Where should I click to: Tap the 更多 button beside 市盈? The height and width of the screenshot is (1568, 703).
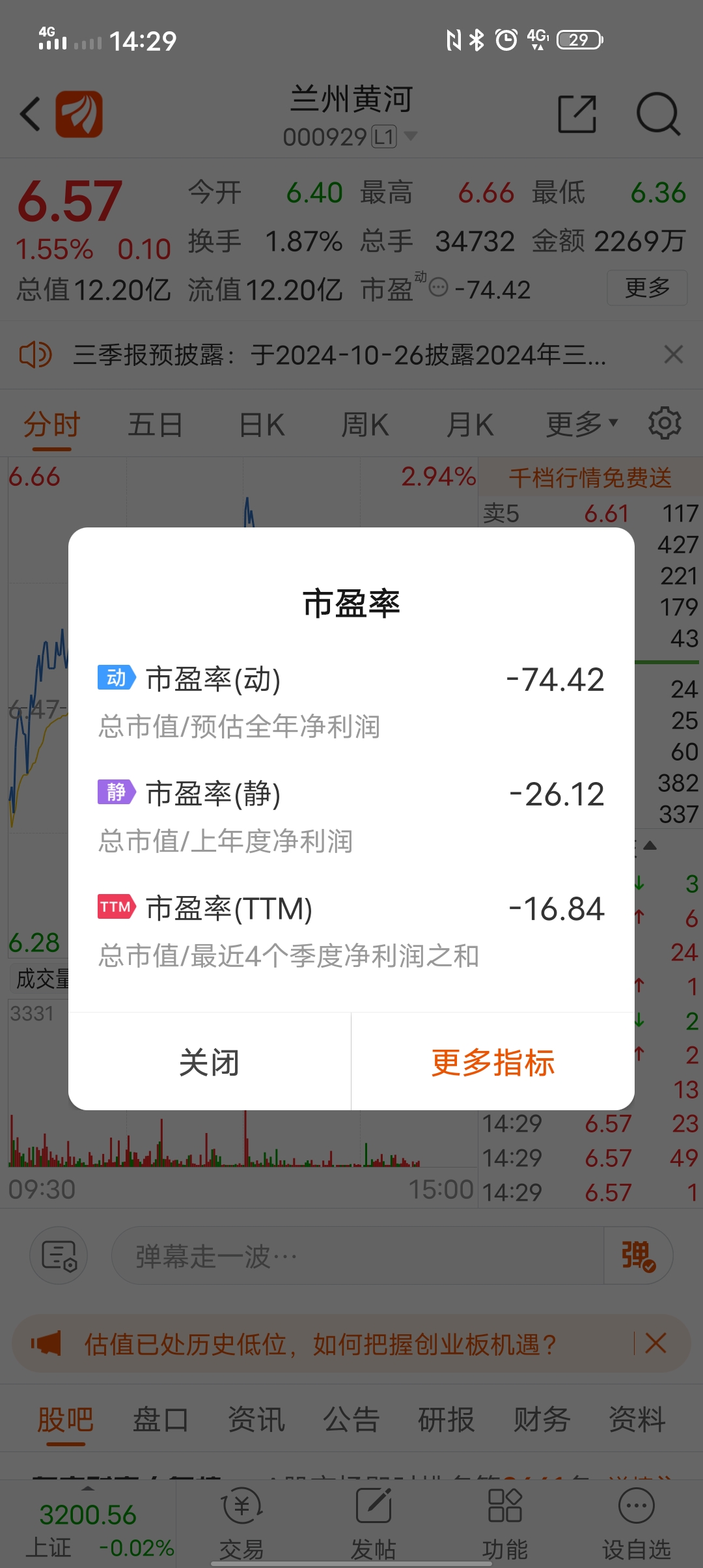(647, 288)
